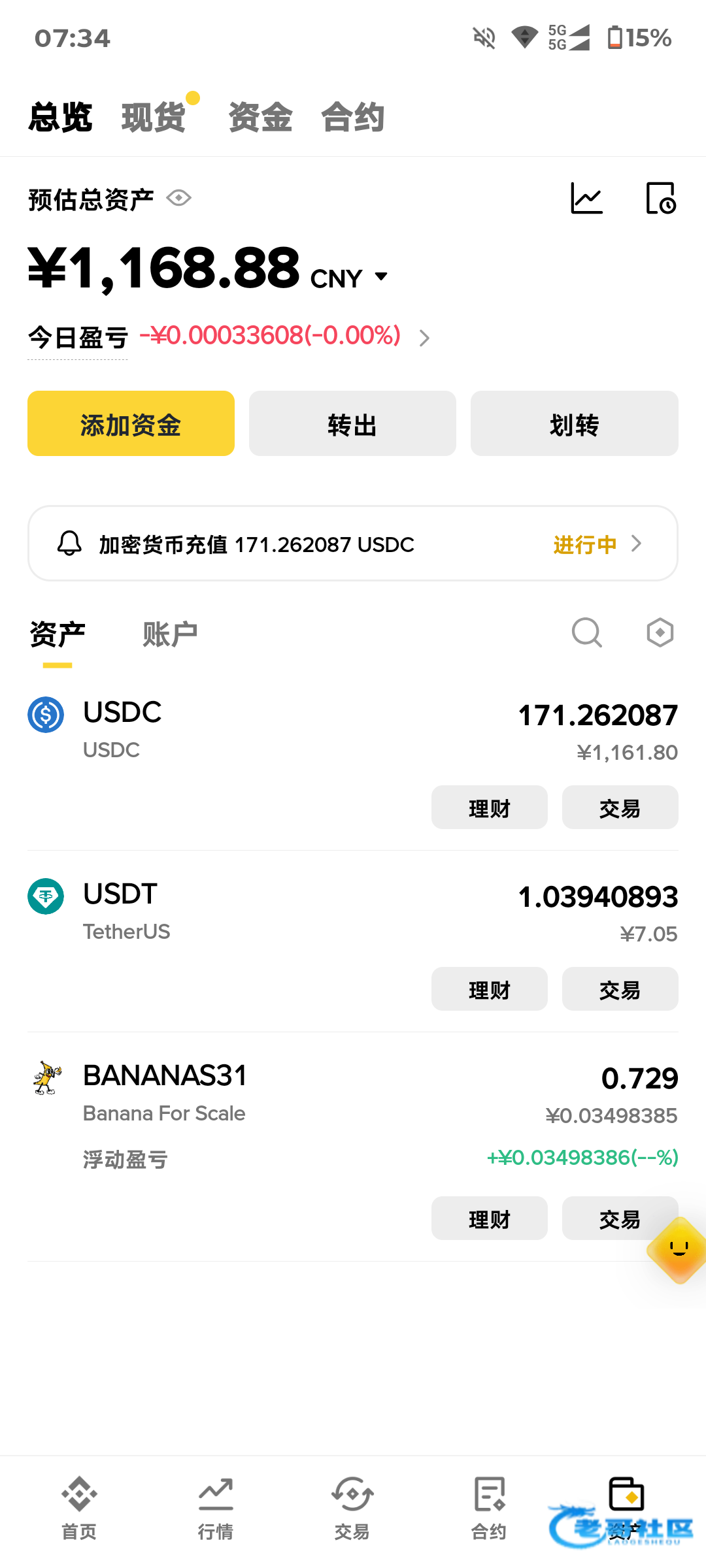Image resolution: width=706 pixels, height=1568 pixels.
Task: Tap 理财 under USDC
Action: [490, 808]
